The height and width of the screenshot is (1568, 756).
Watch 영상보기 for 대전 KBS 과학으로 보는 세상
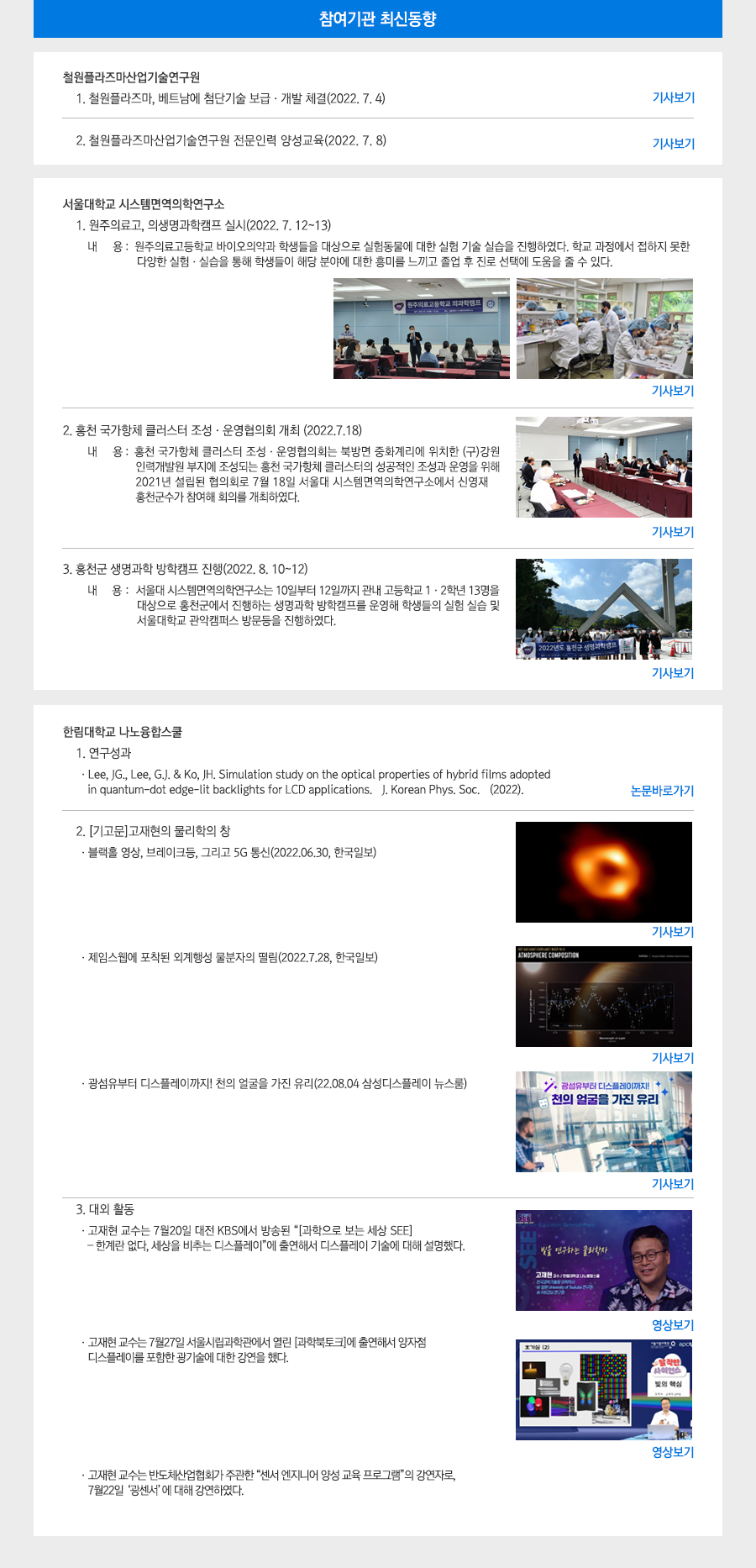click(672, 1325)
